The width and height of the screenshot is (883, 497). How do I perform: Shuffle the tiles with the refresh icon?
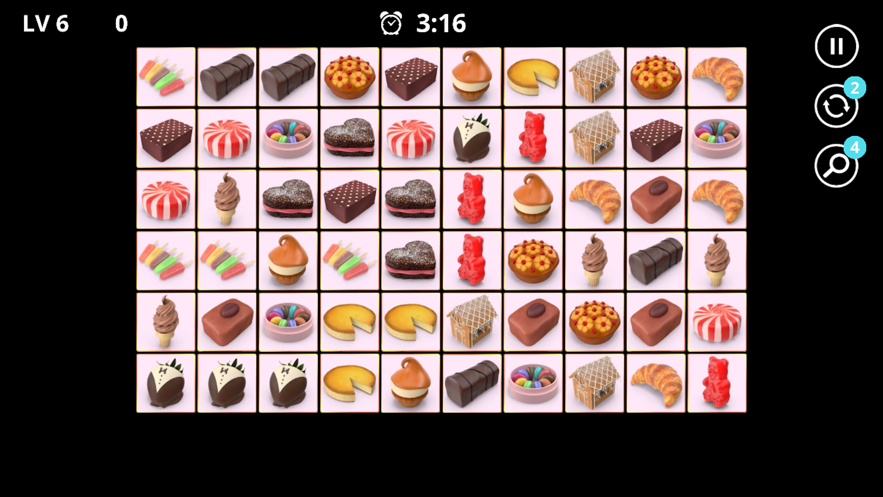click(x=836, y=106)
